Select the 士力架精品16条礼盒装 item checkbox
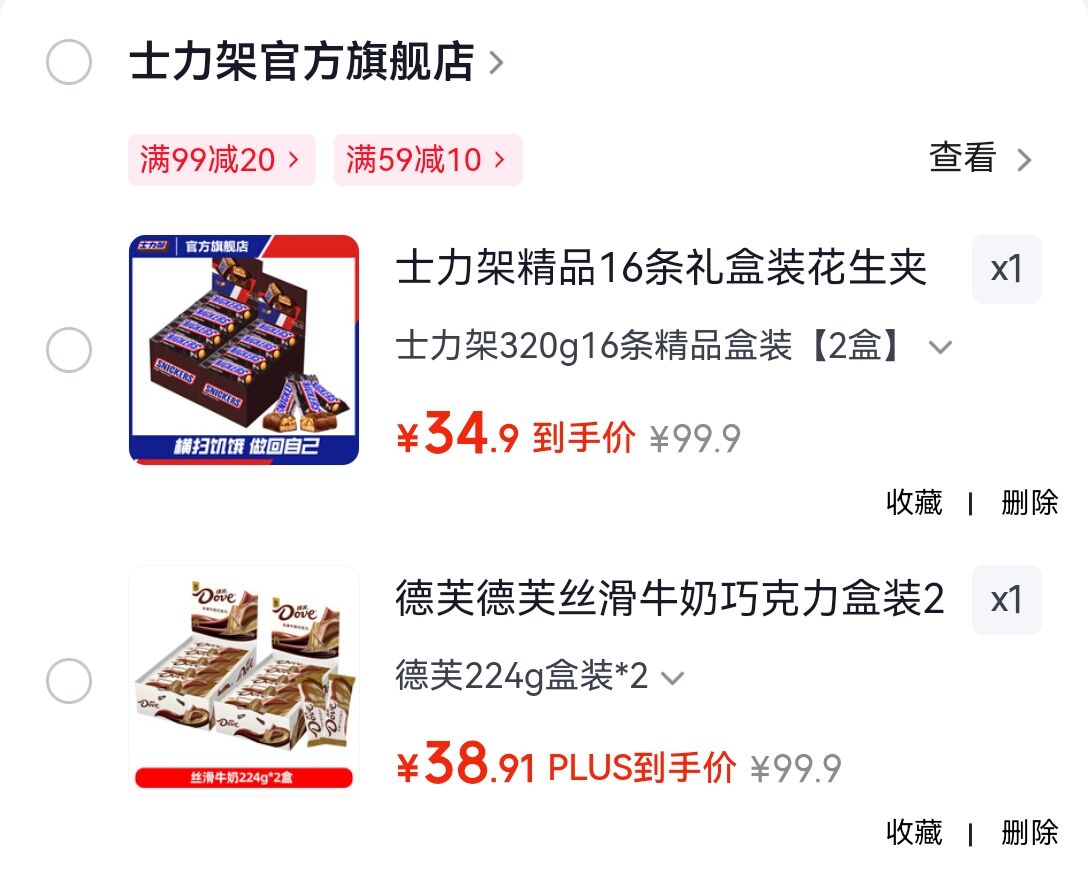The image size is (1088, 872). tap(69, 351)
